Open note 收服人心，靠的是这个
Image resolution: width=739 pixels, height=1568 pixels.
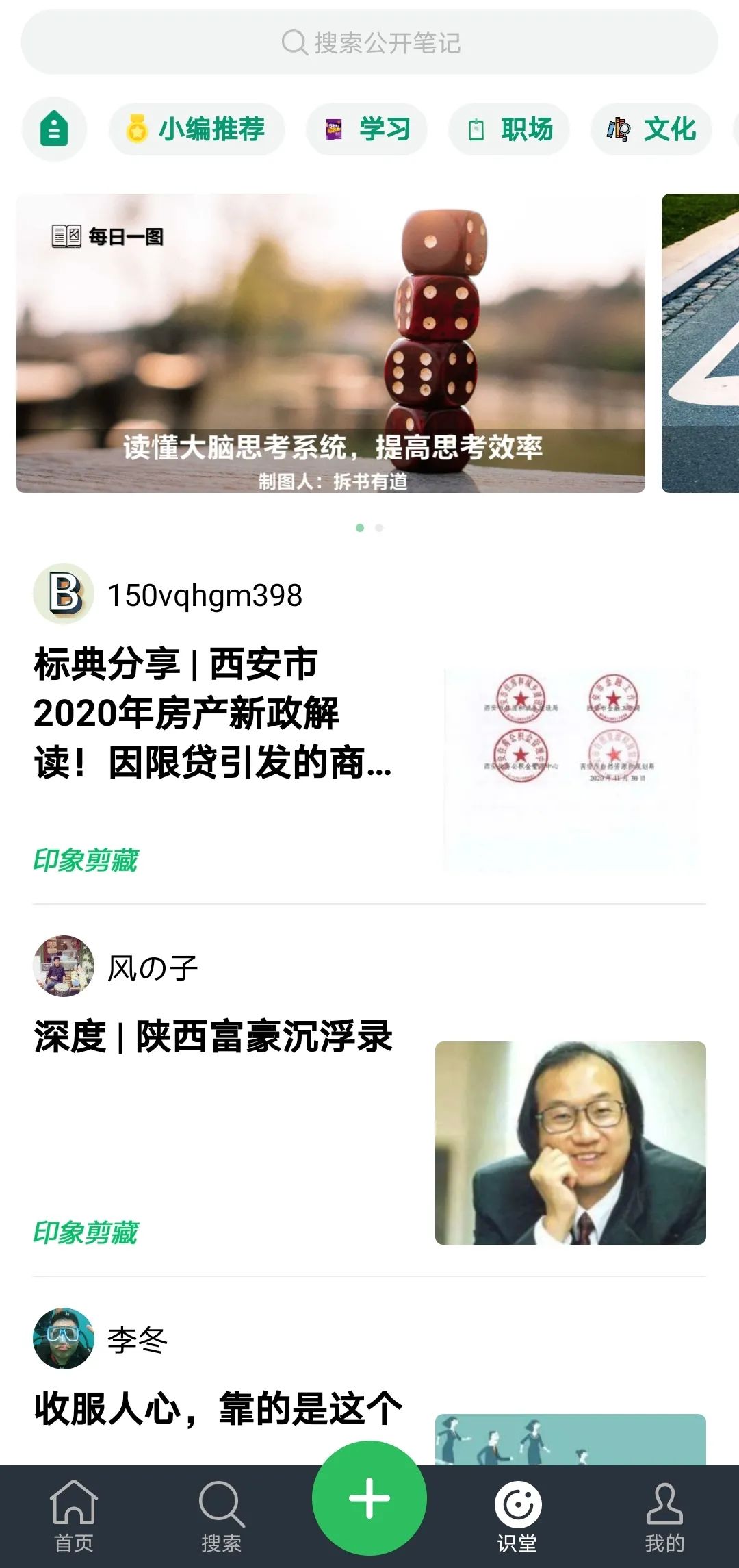click(219, 1408)
